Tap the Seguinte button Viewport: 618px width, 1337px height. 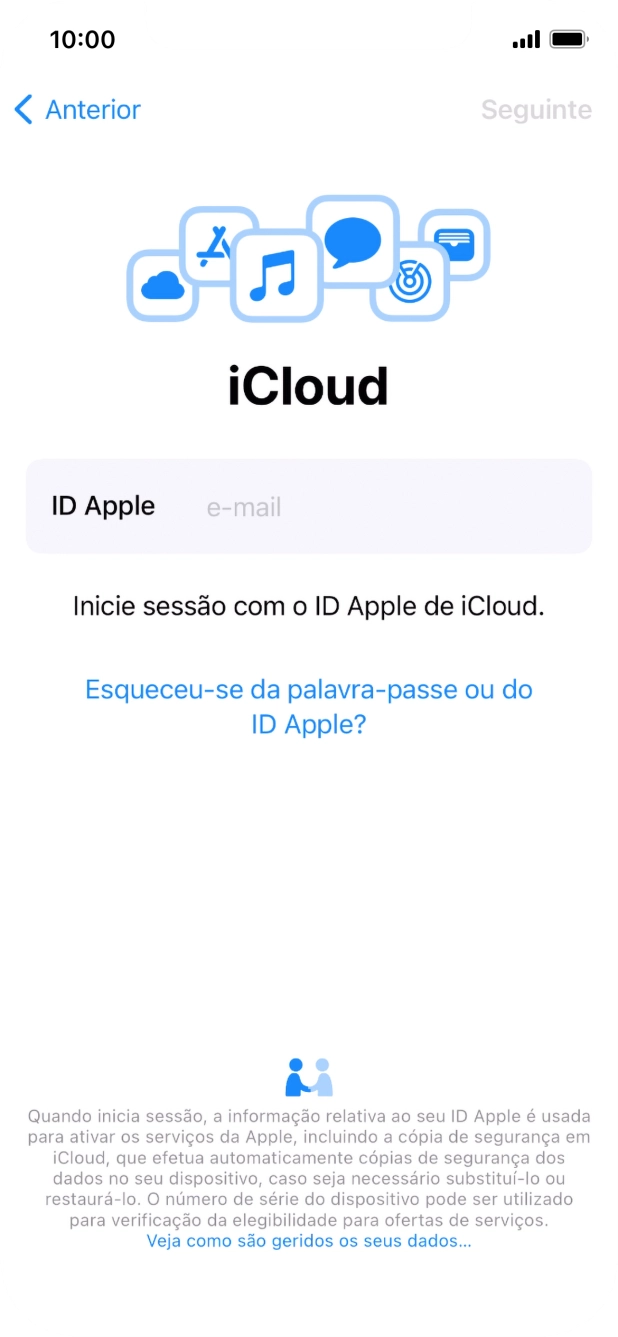[x=536, y=110]
